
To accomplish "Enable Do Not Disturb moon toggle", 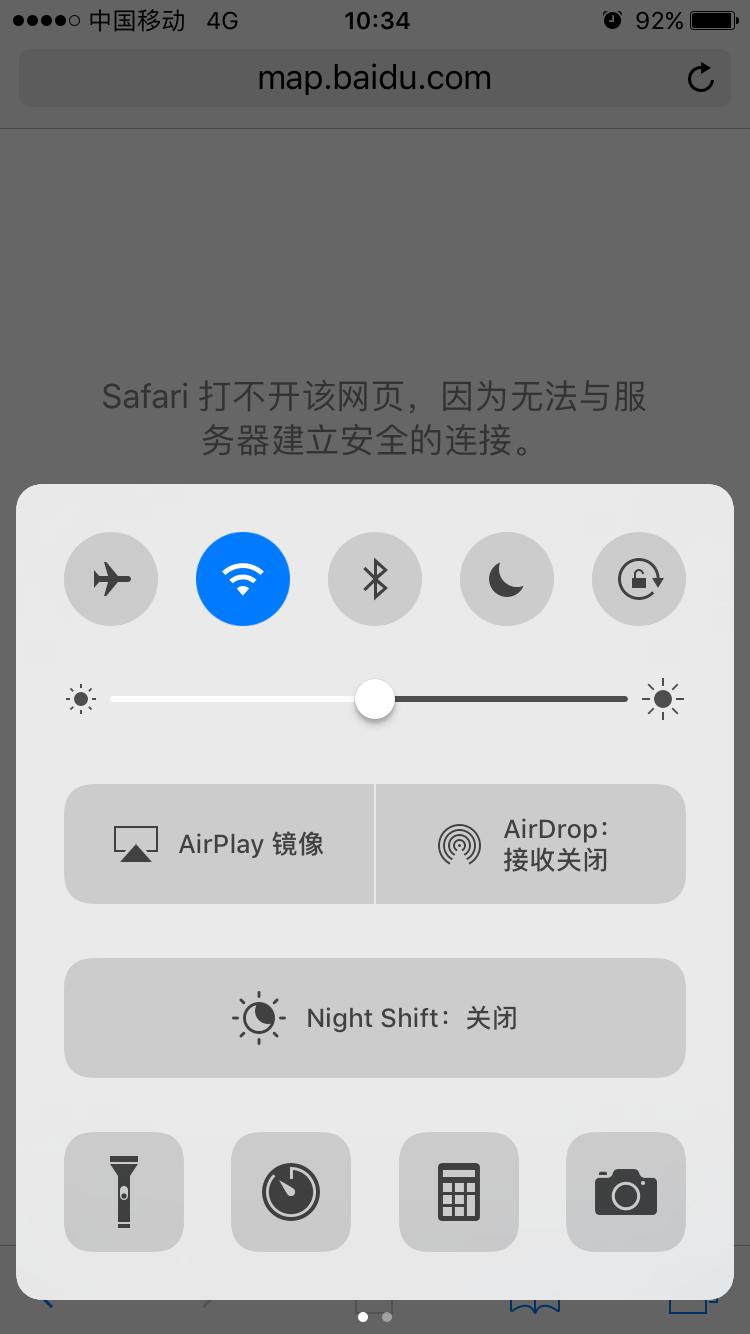I will (x=507, y=579).
